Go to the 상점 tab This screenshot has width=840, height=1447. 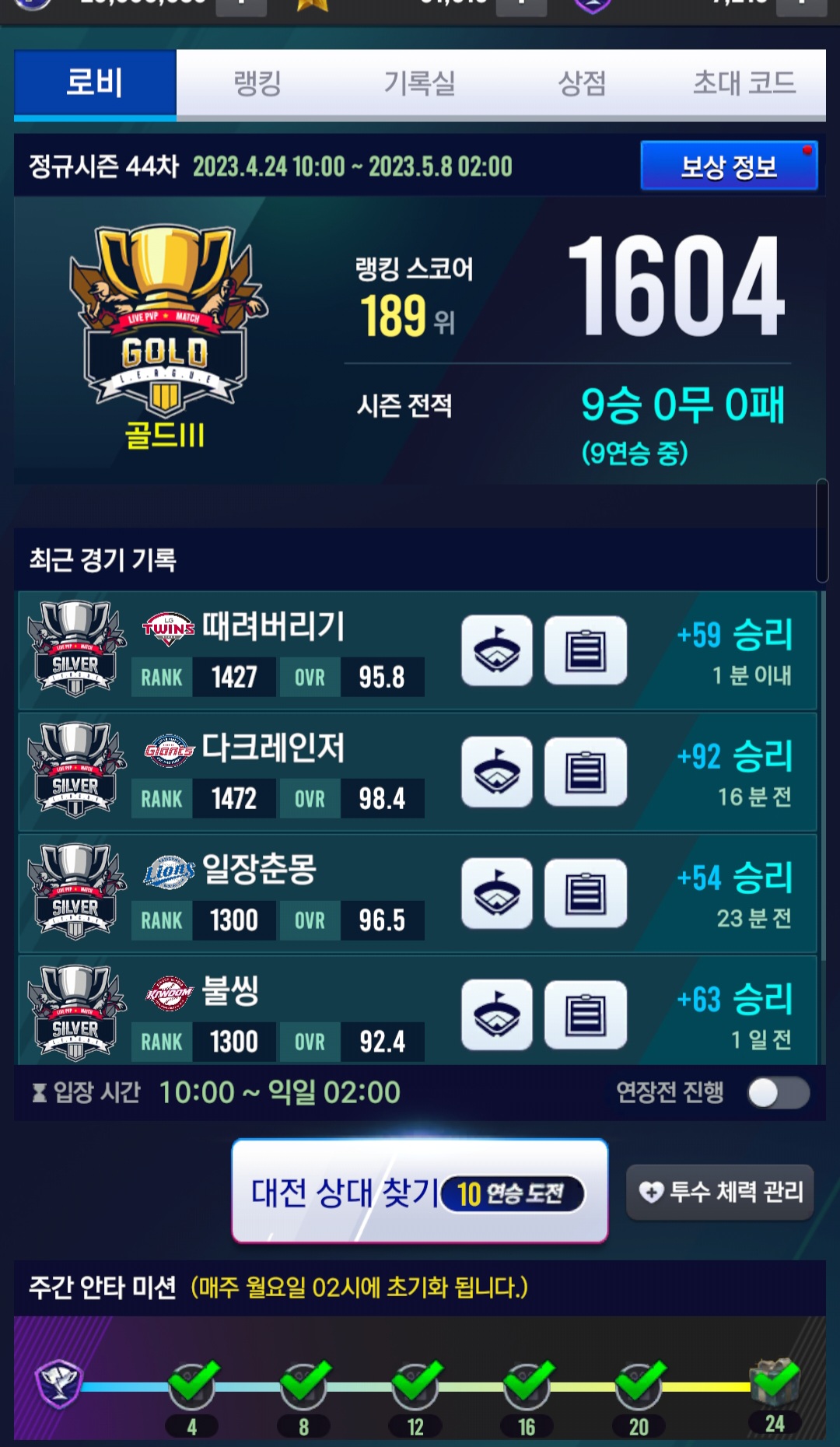click(582, 83)
